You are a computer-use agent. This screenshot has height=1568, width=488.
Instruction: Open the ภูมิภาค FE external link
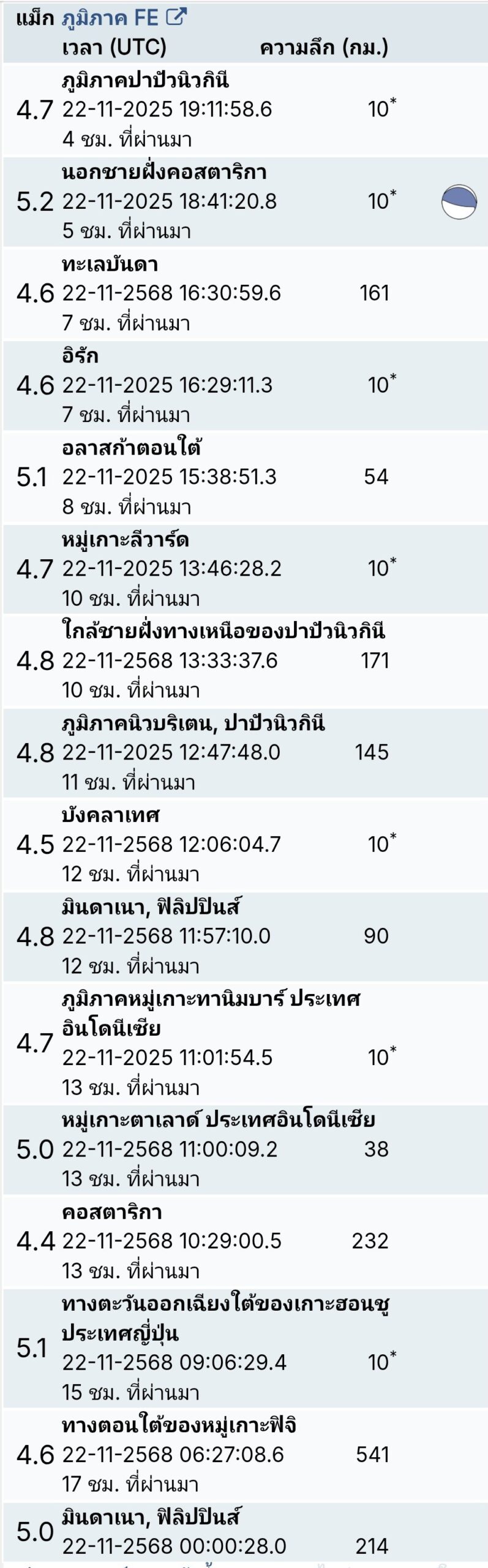pyautogui.click(x=124, y=18)
